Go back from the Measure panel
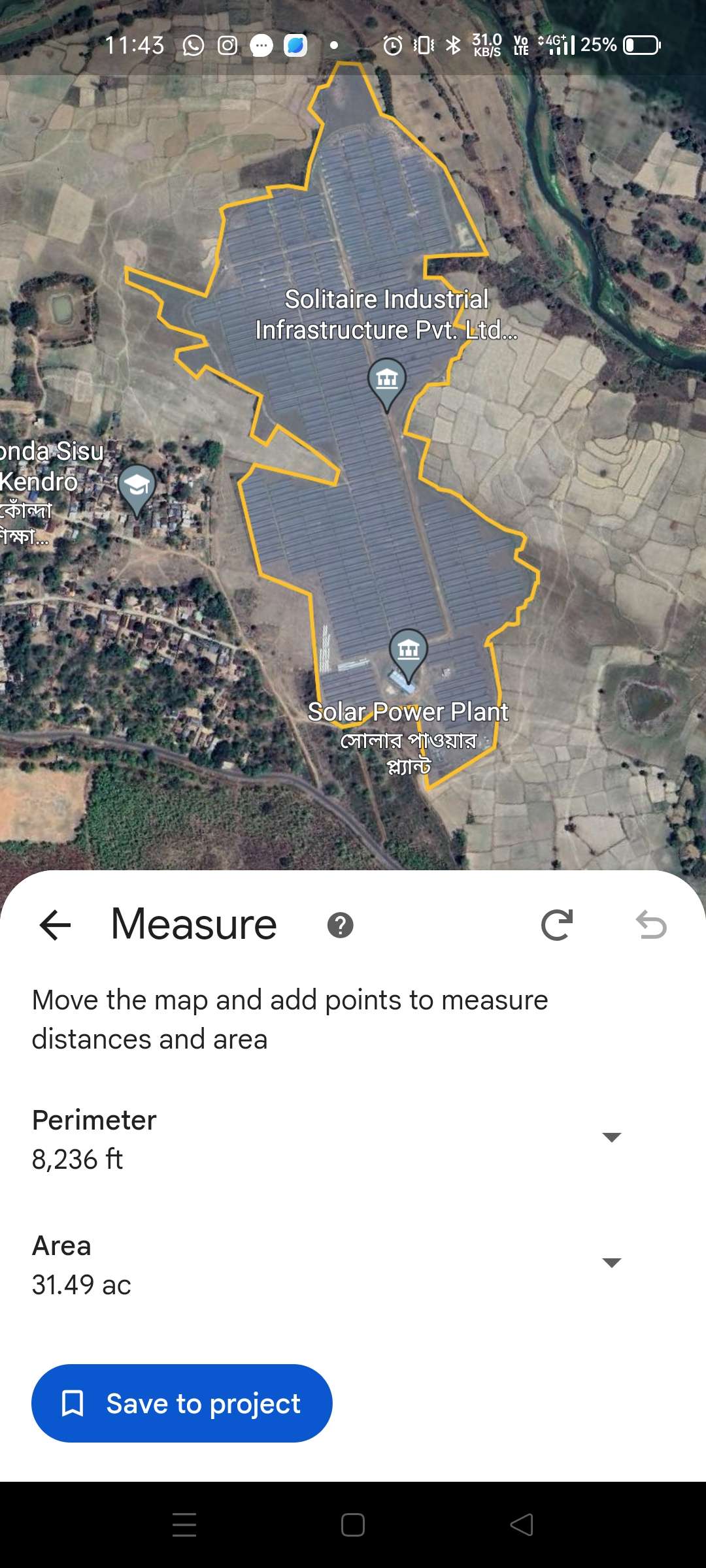 tap(55, 925)
